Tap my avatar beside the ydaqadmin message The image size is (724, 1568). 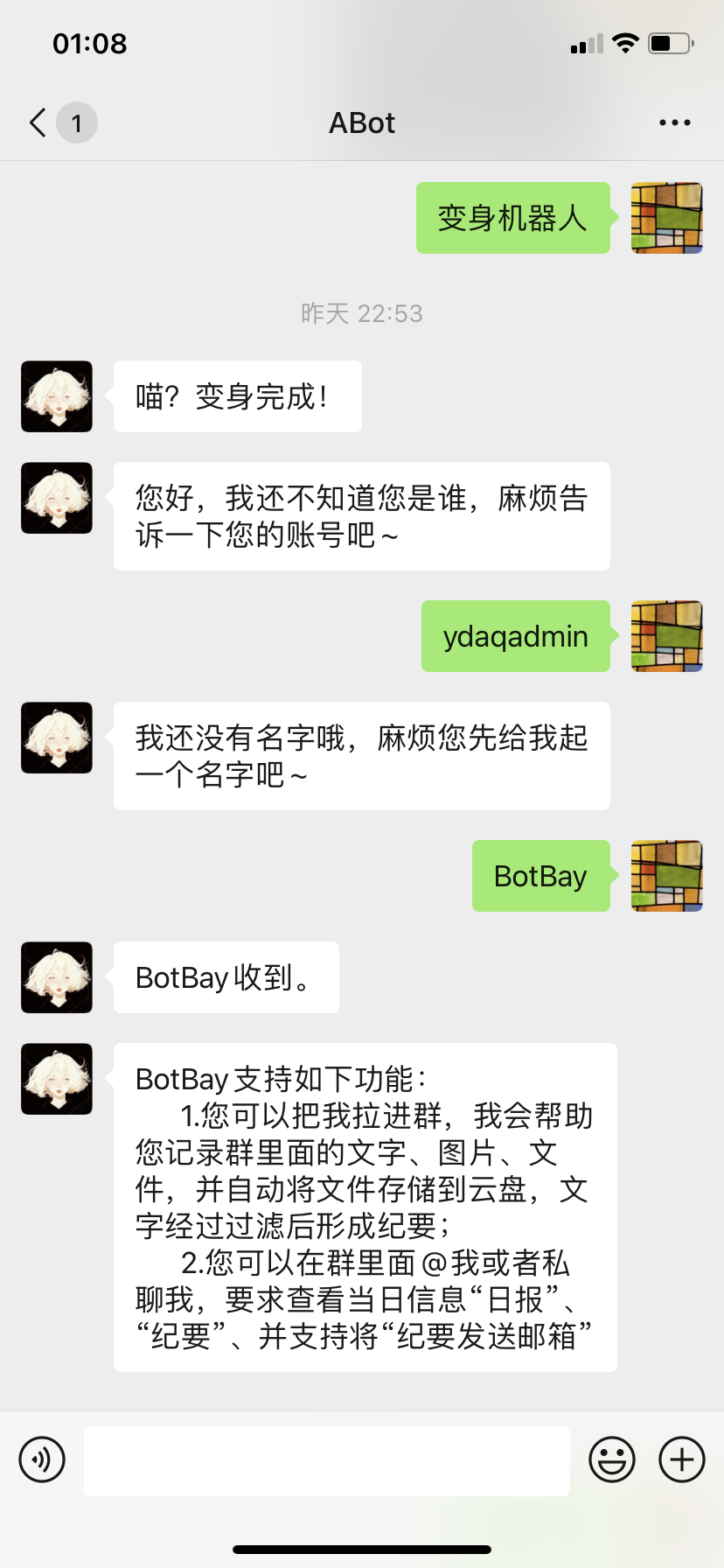pos(667,636)
